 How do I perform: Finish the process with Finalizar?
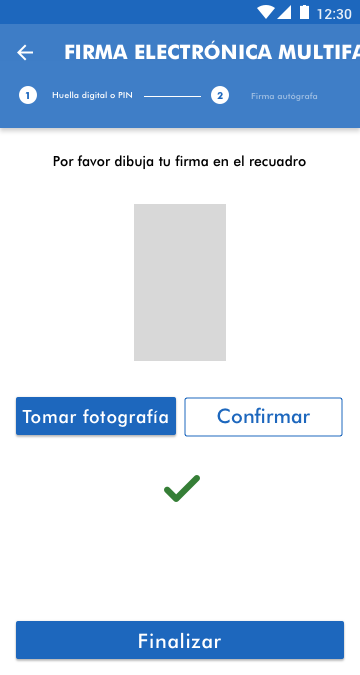(x=180, y=640)
